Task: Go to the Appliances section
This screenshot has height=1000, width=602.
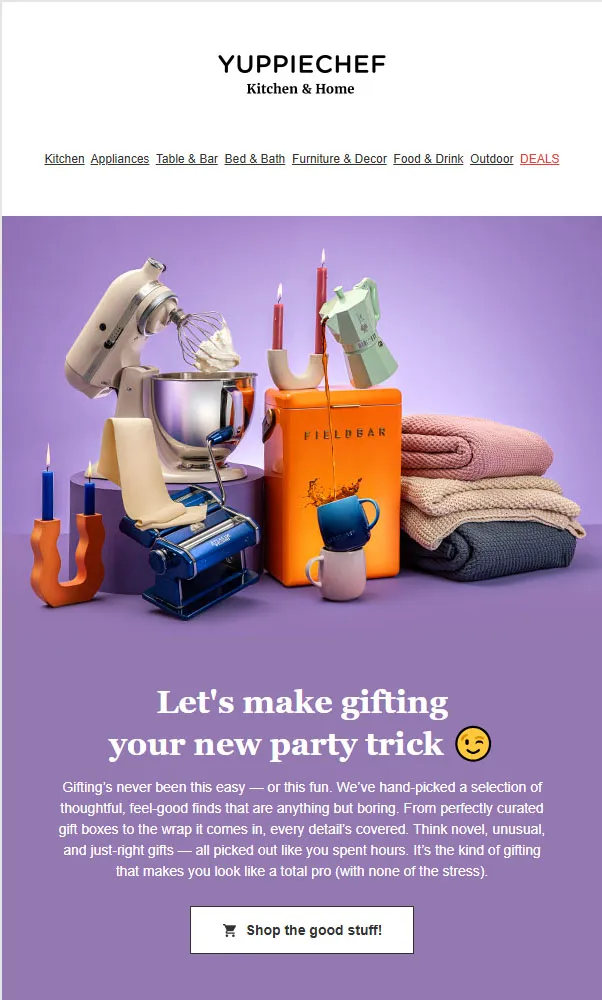Action: click(120, 159)
